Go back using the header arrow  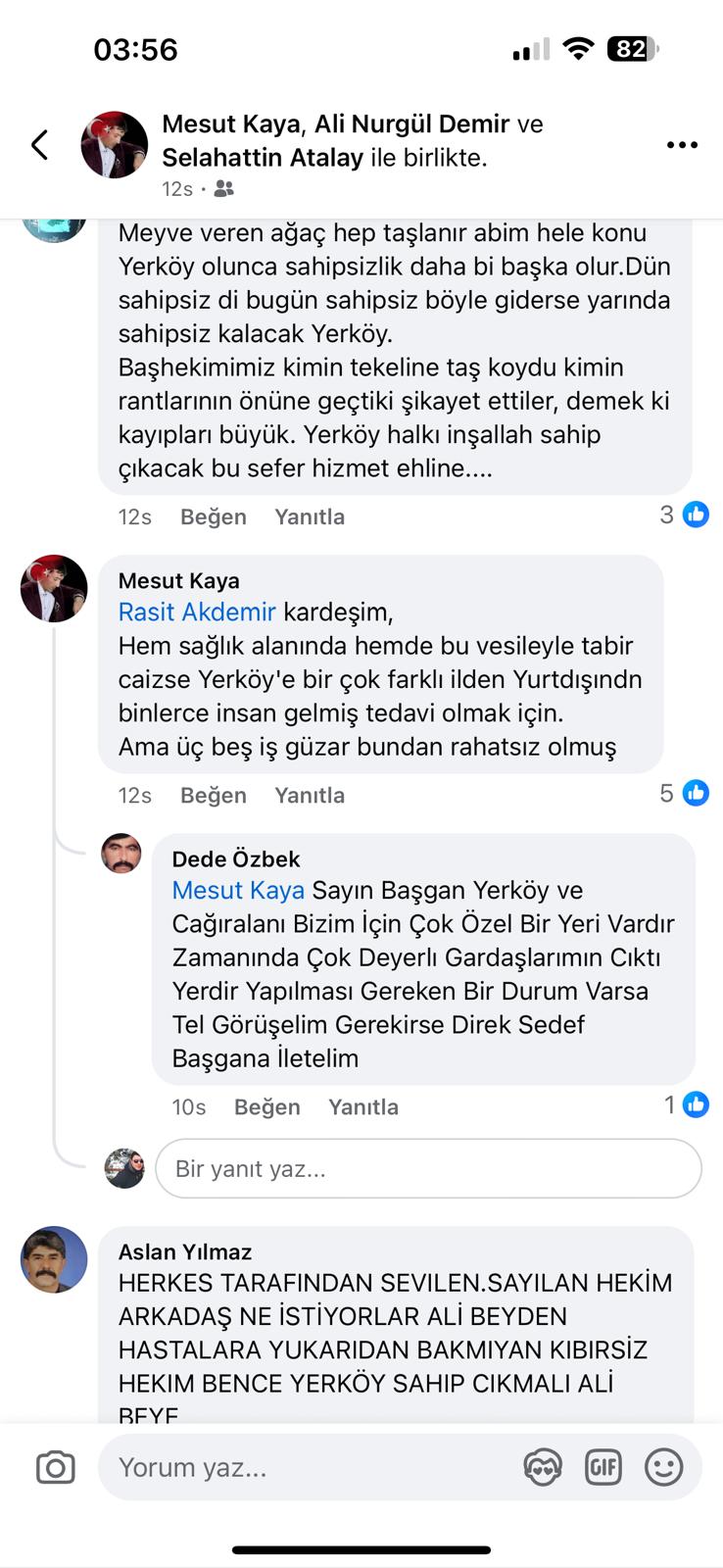[40, 145]
